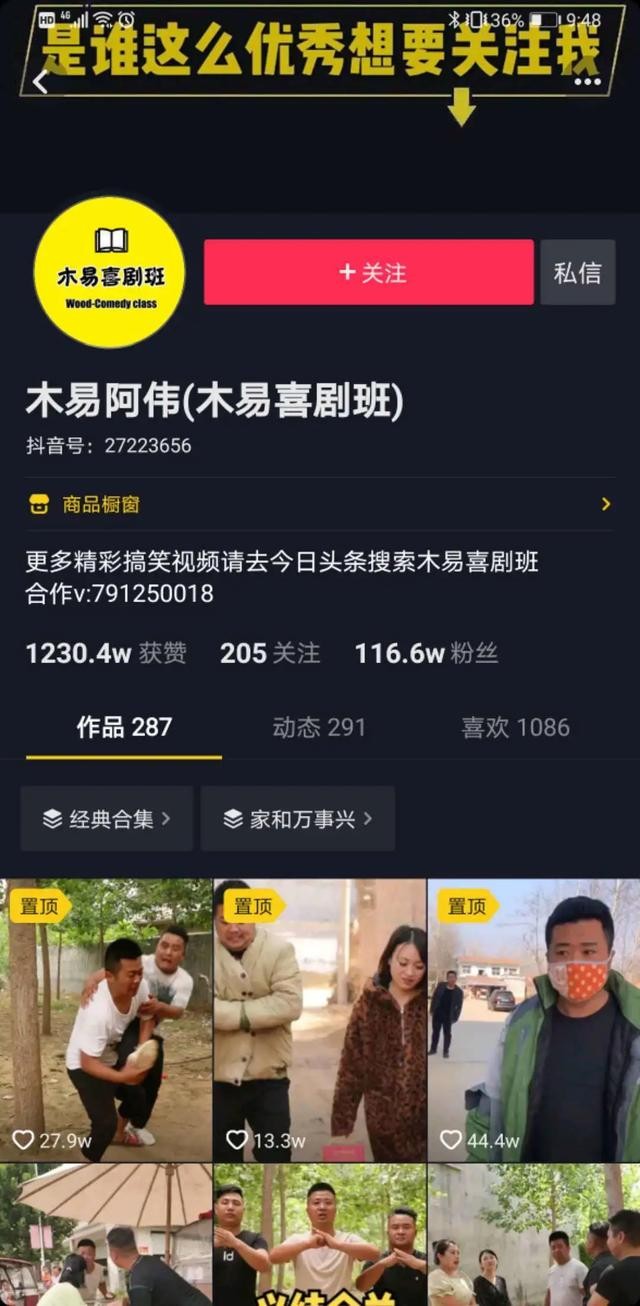
Task: Open the 商品橱窗 product showcase
Action: point(320,504)
